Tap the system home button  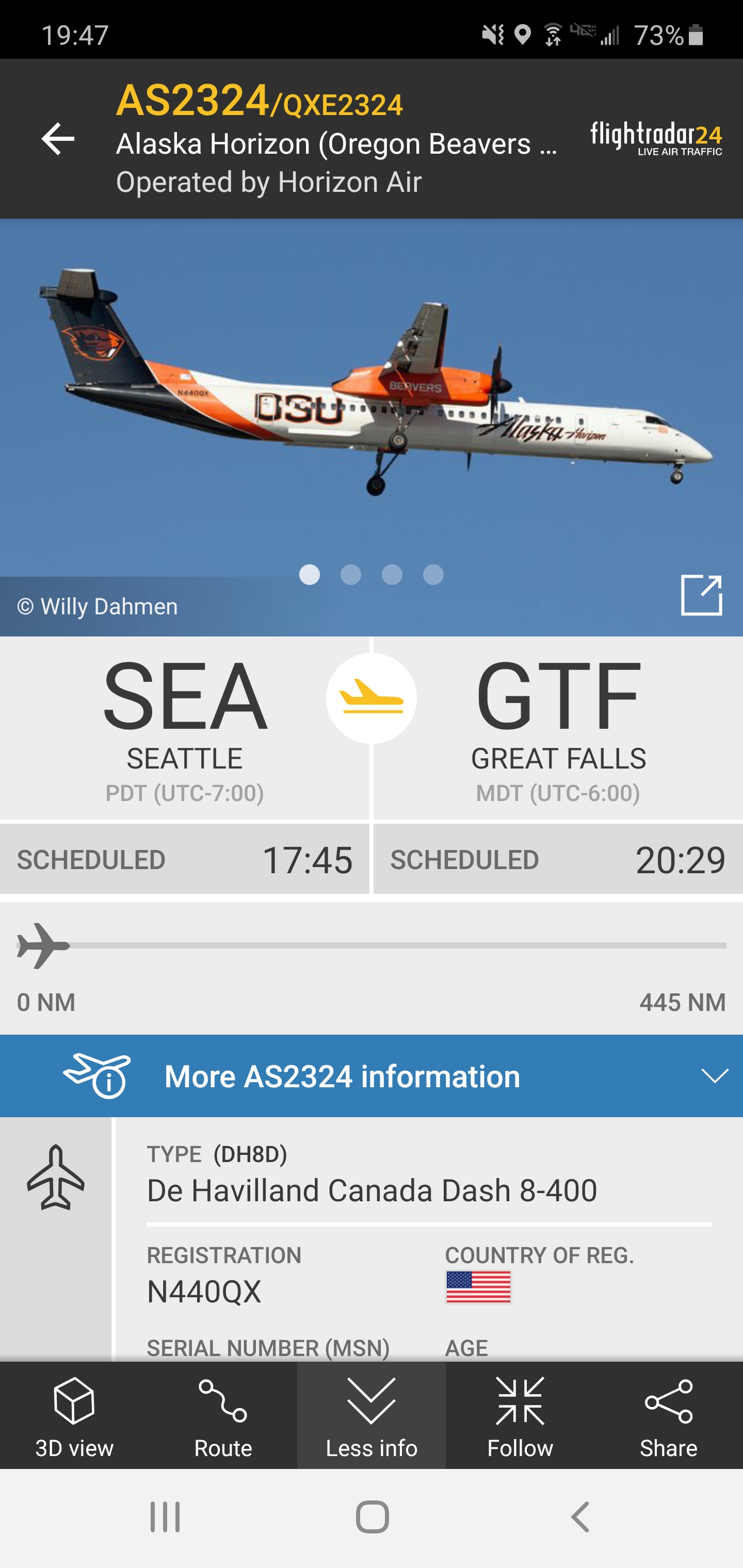pyautogui.click(x=372, y=1516)
